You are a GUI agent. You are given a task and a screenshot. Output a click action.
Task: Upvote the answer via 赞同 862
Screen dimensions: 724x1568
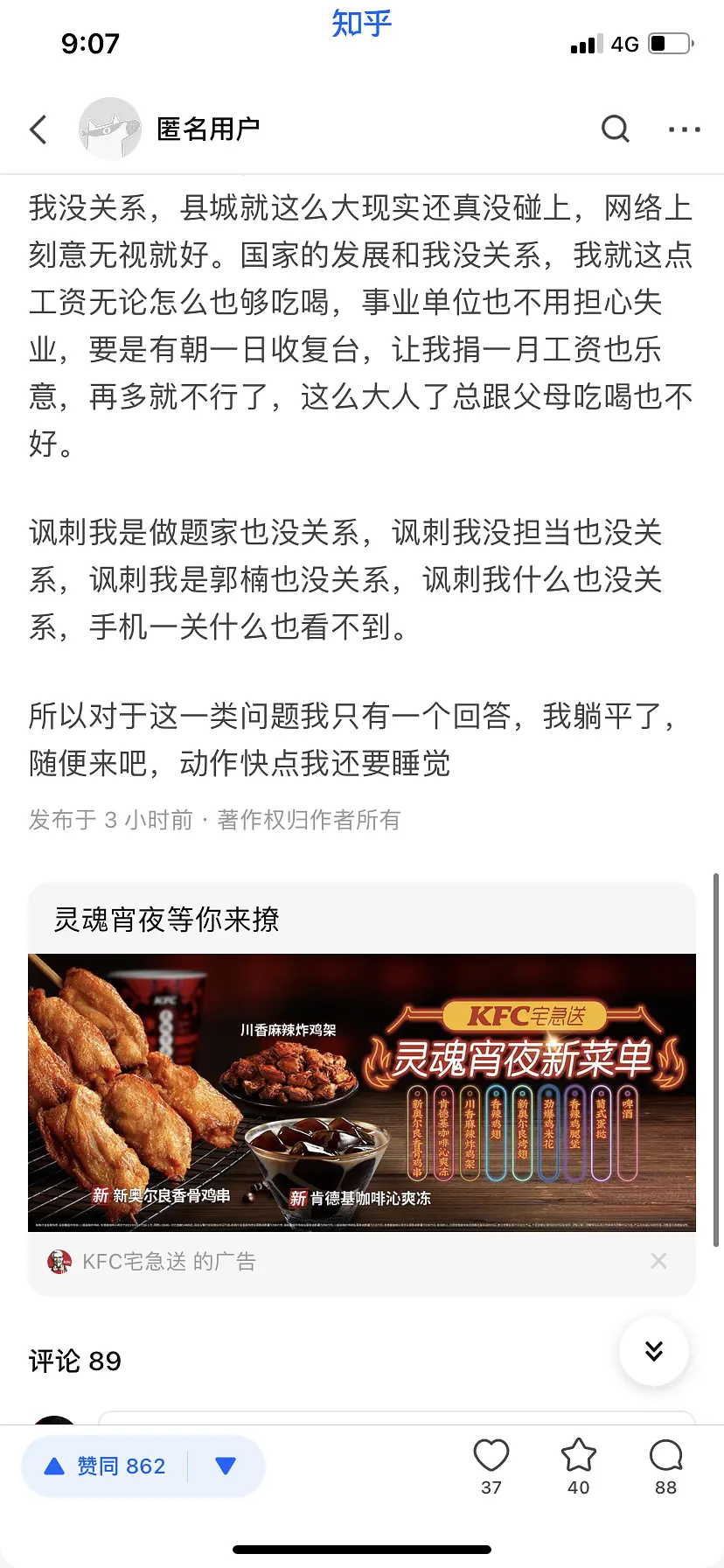[105, 1466]
